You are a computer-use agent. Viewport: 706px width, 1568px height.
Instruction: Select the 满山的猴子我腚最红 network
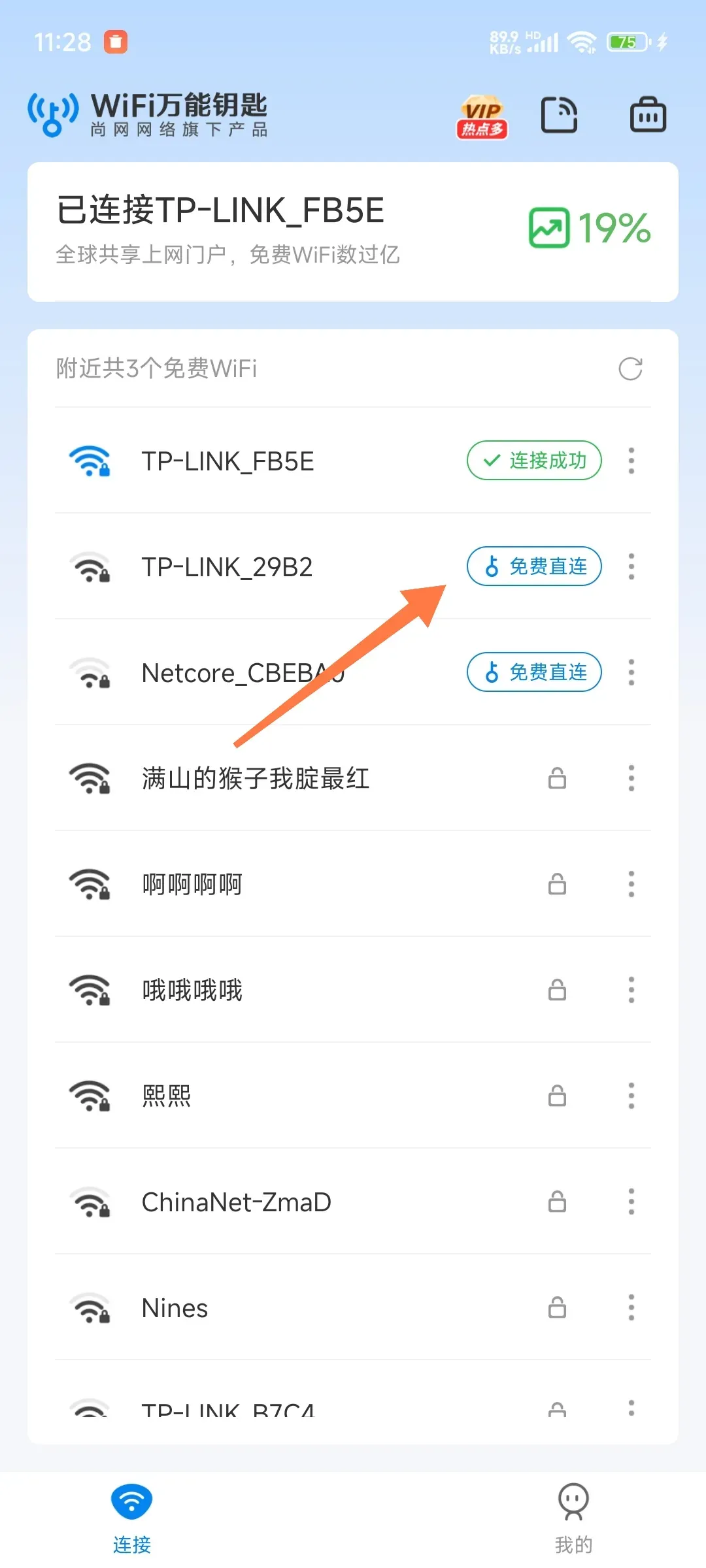(x=353, y=778)
